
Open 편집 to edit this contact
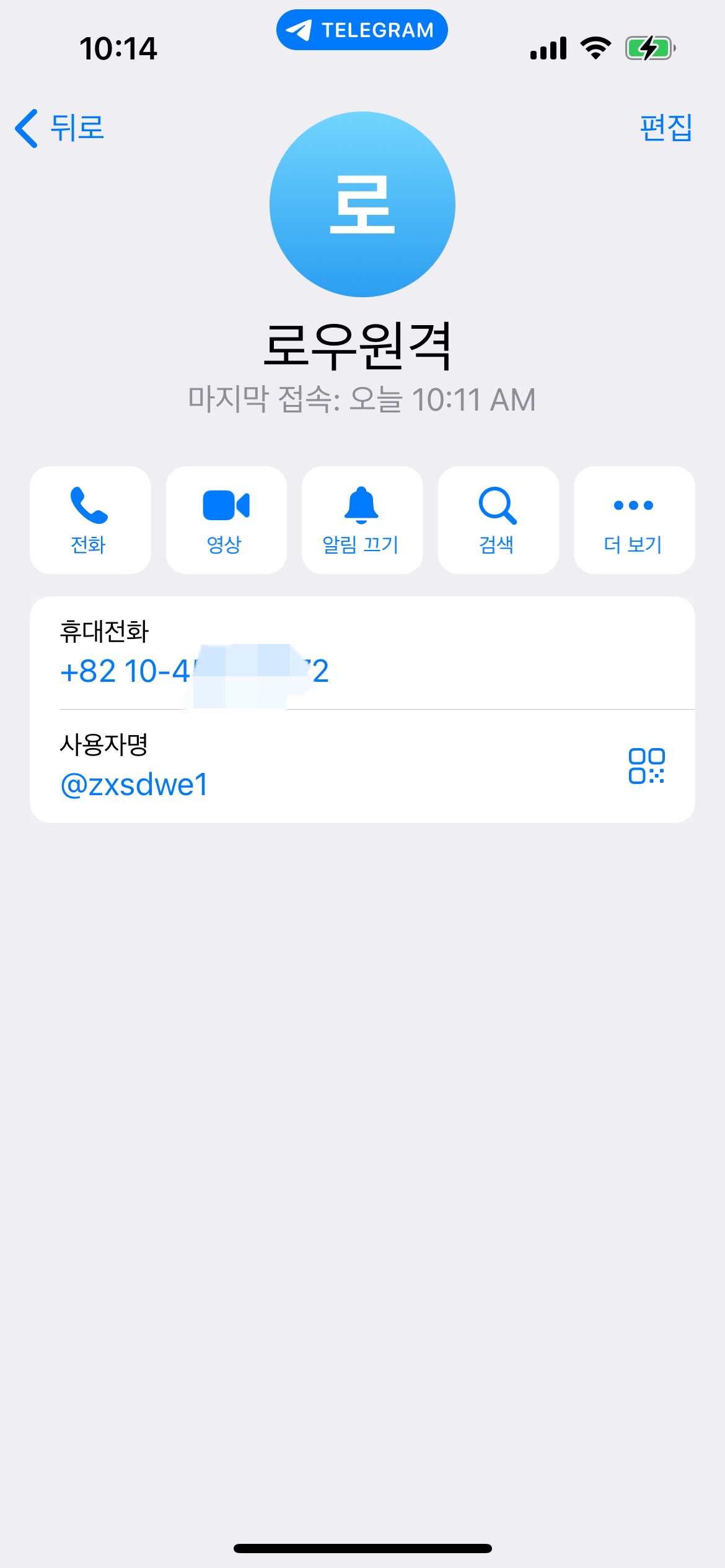point(666,128)
